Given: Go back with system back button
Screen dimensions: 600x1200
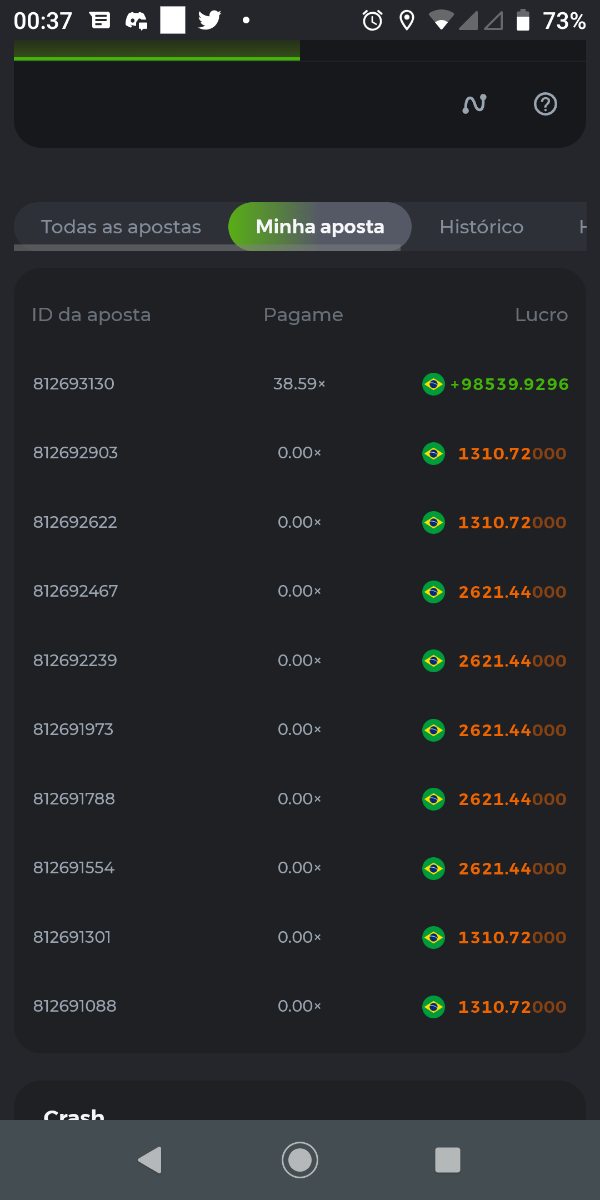Looking at the screenshot, I should click(x=149, y=1160).
